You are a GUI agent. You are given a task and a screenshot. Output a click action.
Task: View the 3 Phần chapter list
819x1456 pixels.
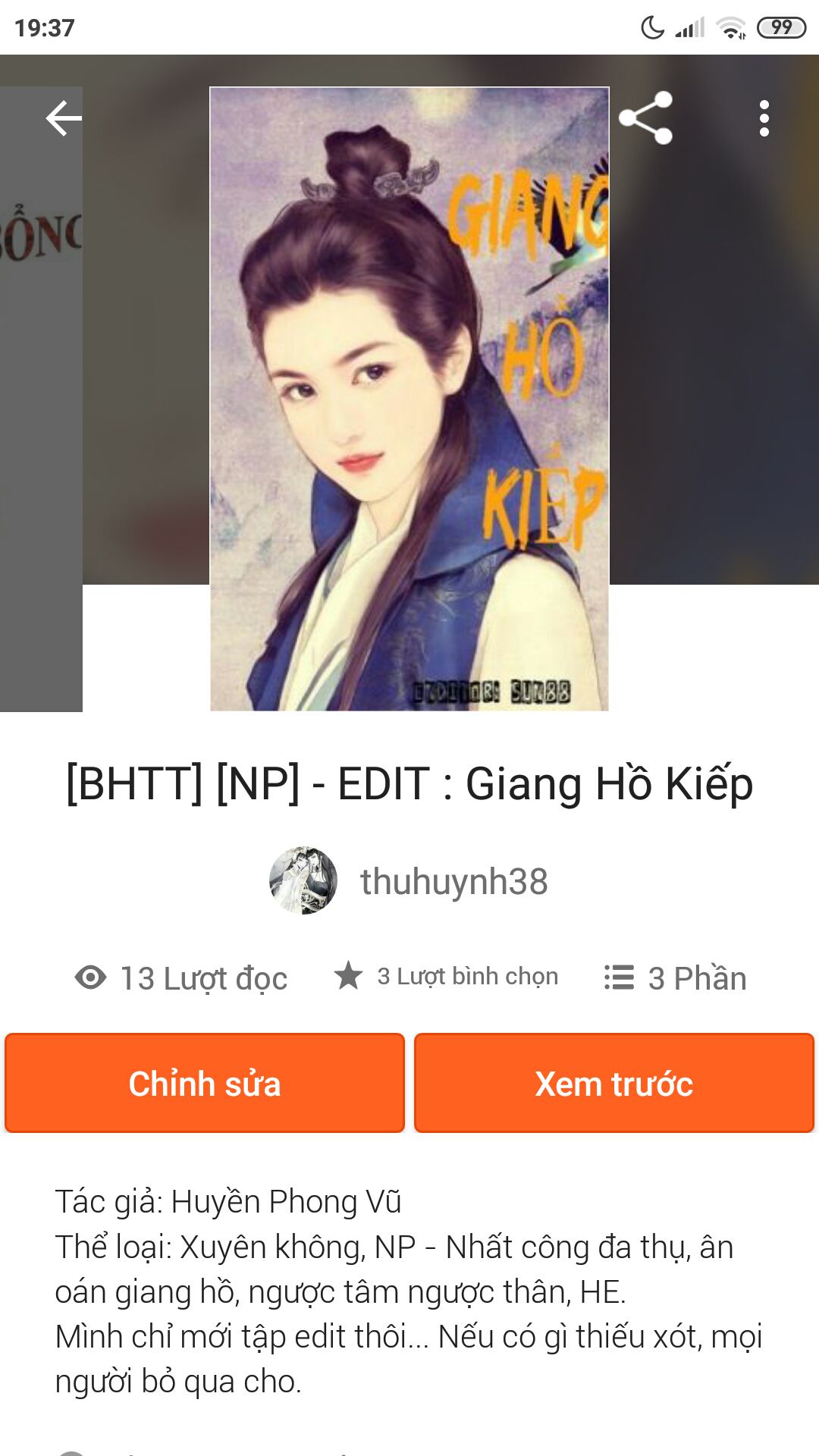675,977
